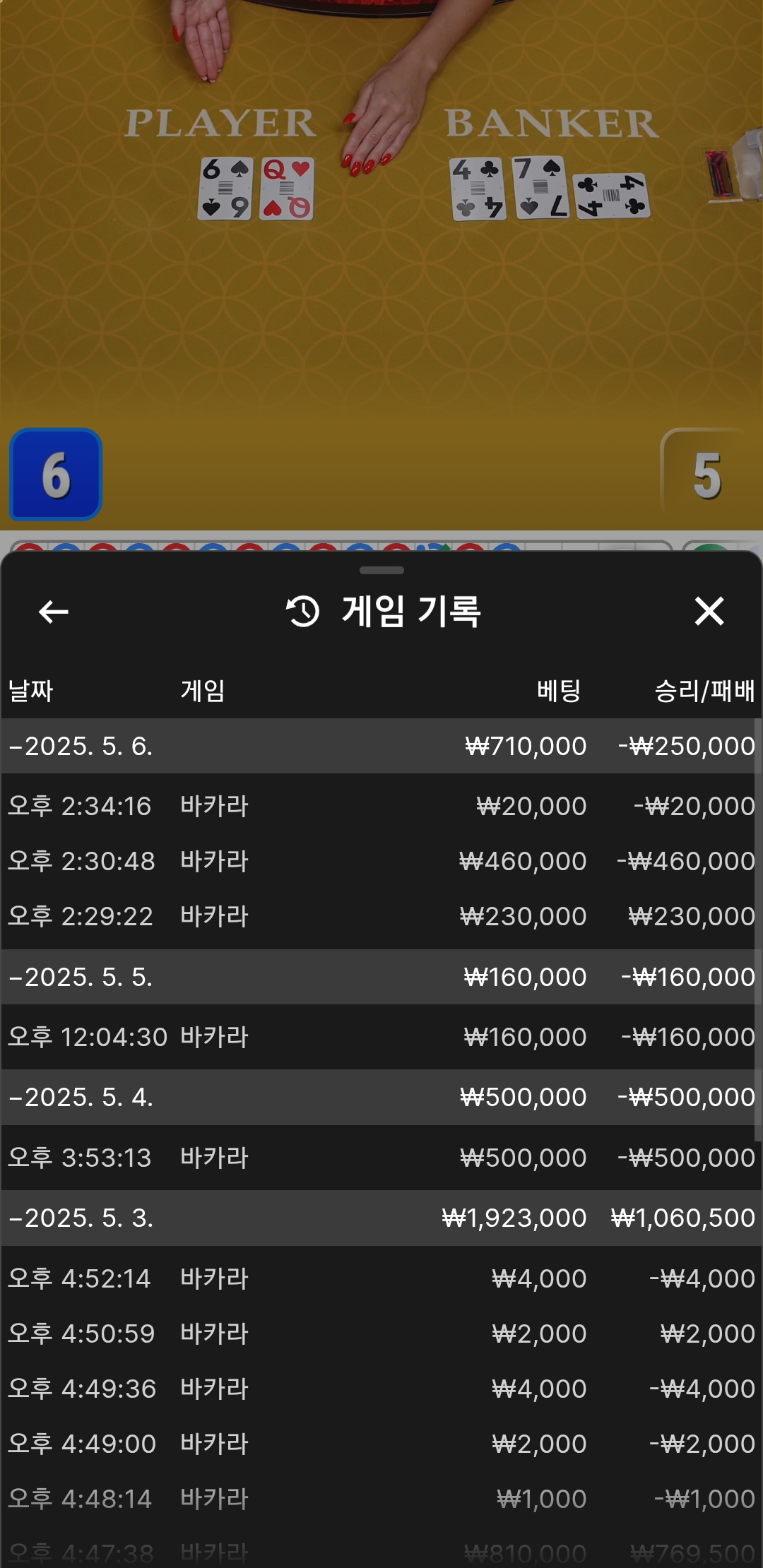The width and height of the screenshot is (763, 1568).
Task: Open the 오후 2:29:22 바카라 record
Action: (x=381, y=916)
